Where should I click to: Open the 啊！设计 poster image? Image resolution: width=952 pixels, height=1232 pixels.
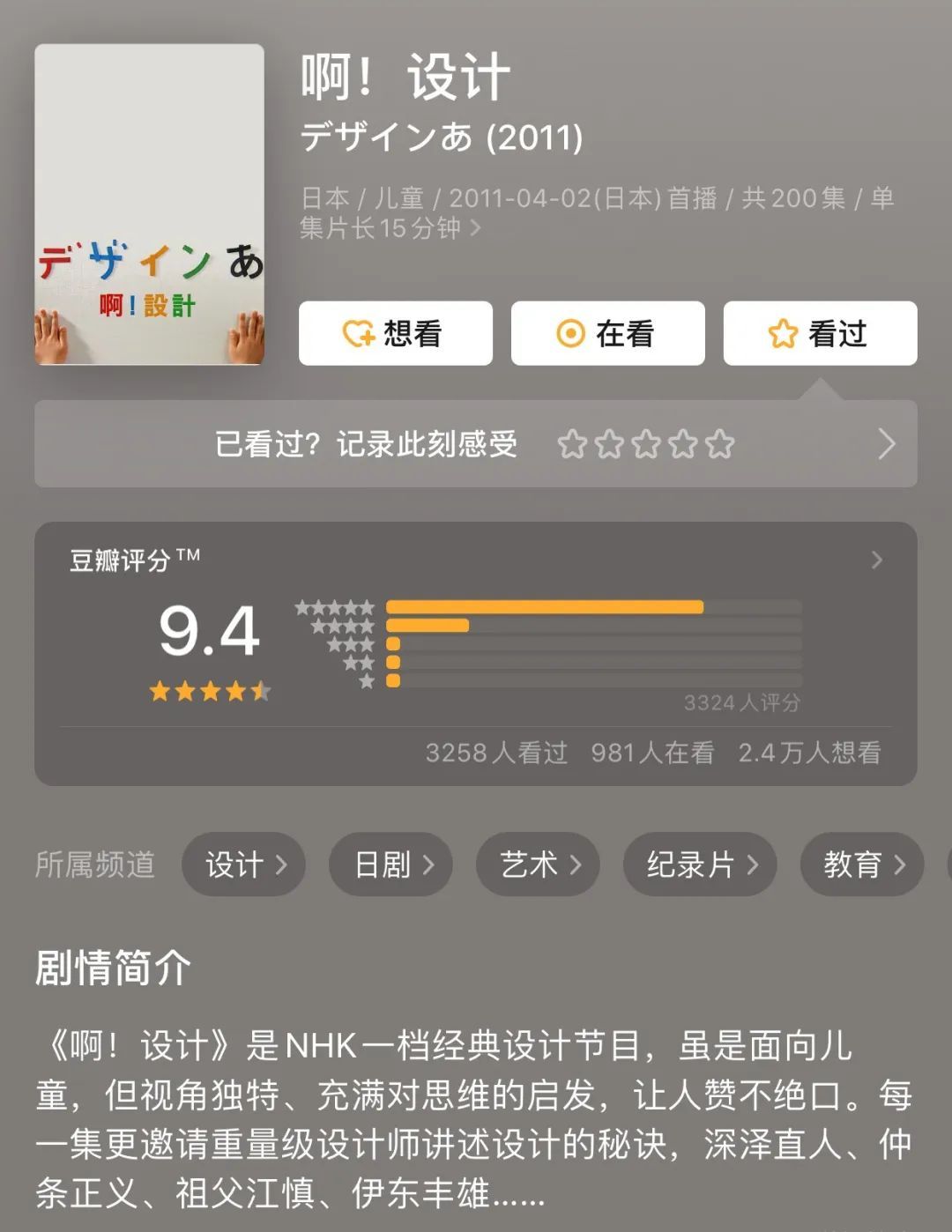click(x=149, y=204)
